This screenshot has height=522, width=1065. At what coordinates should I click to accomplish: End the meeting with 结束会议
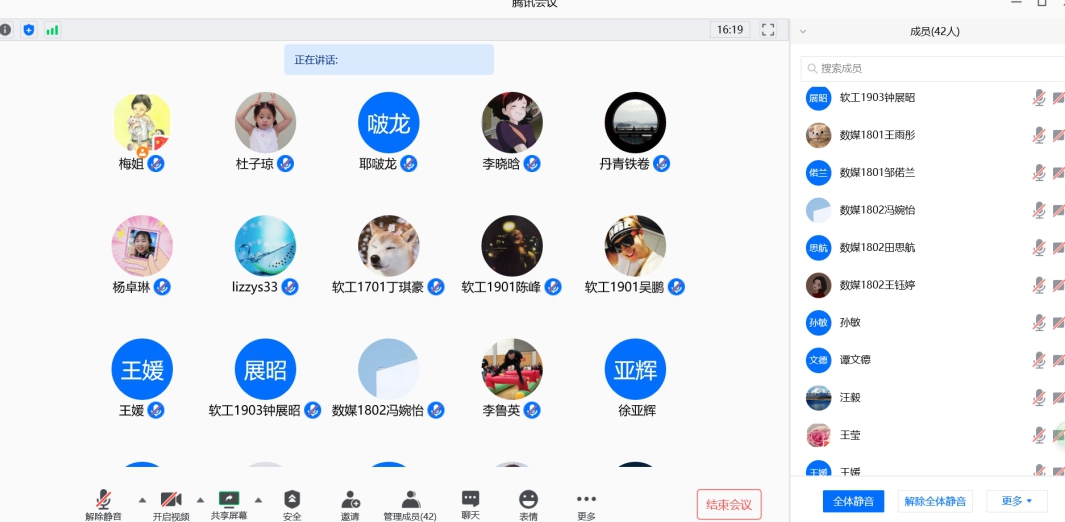coord(729,504)
